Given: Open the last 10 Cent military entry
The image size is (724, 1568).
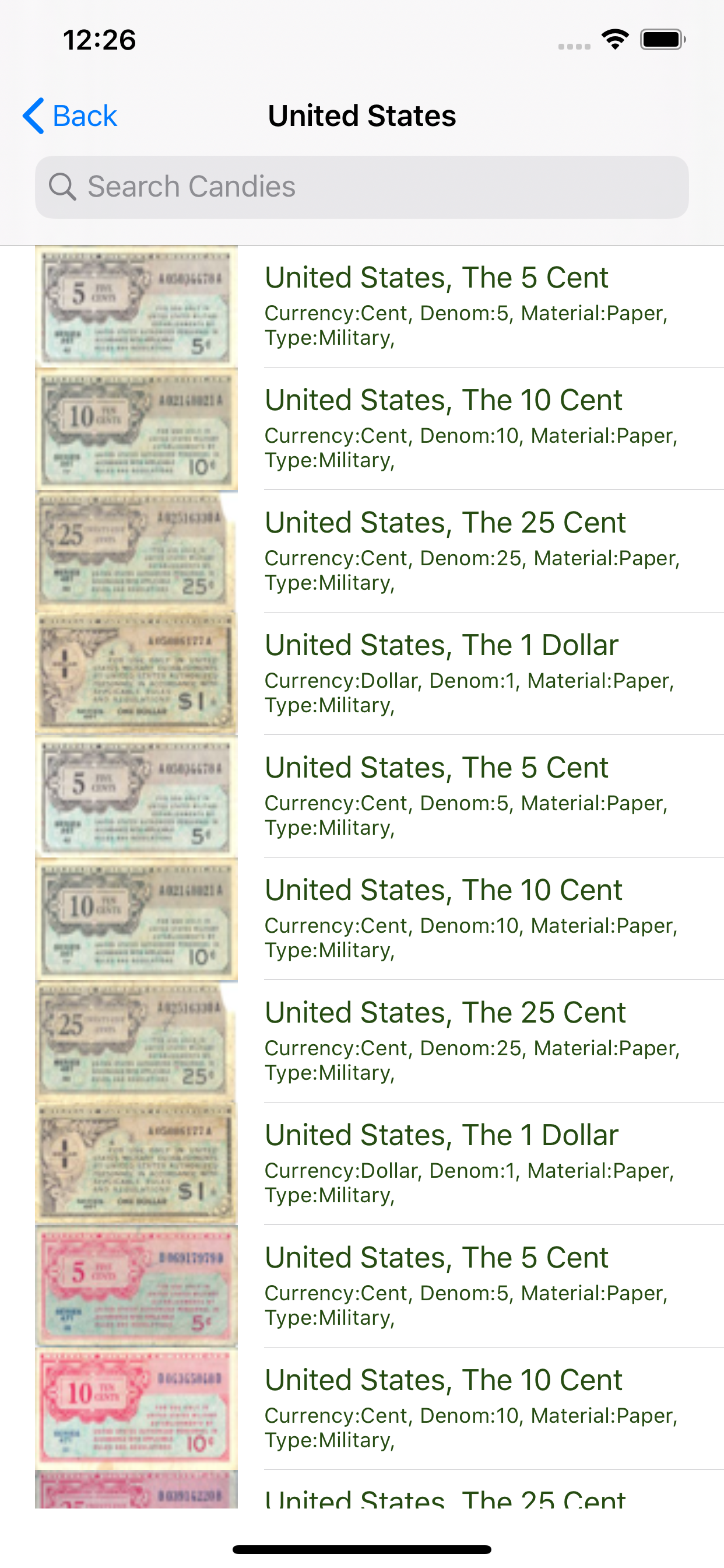Looking at the screenshot, I should point(443,1381).
